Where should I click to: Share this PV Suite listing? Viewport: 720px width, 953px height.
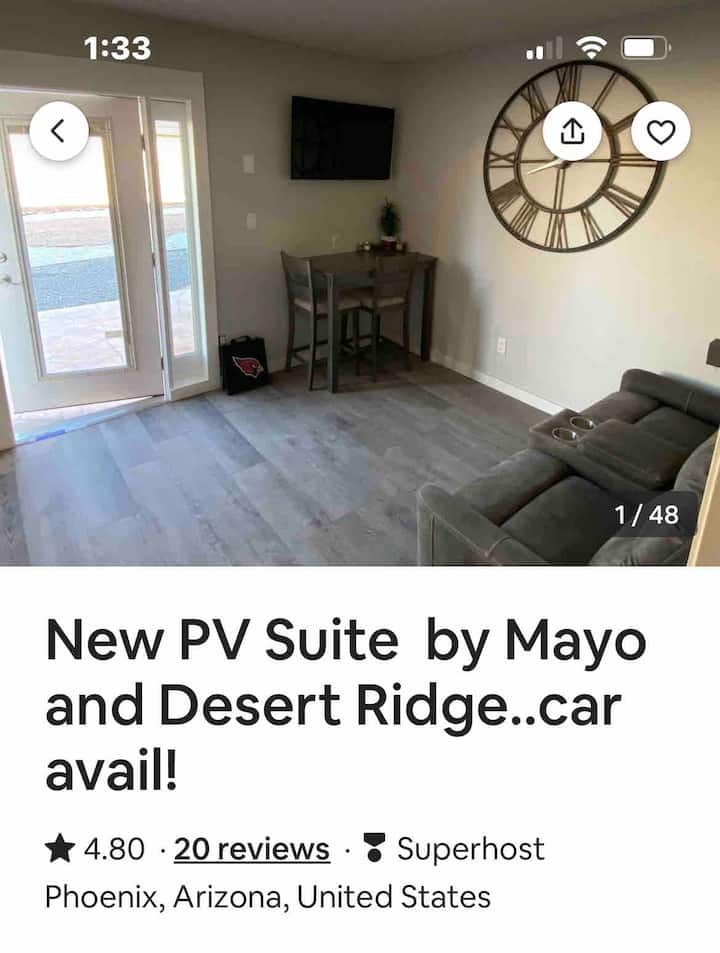tap(572, 131)
